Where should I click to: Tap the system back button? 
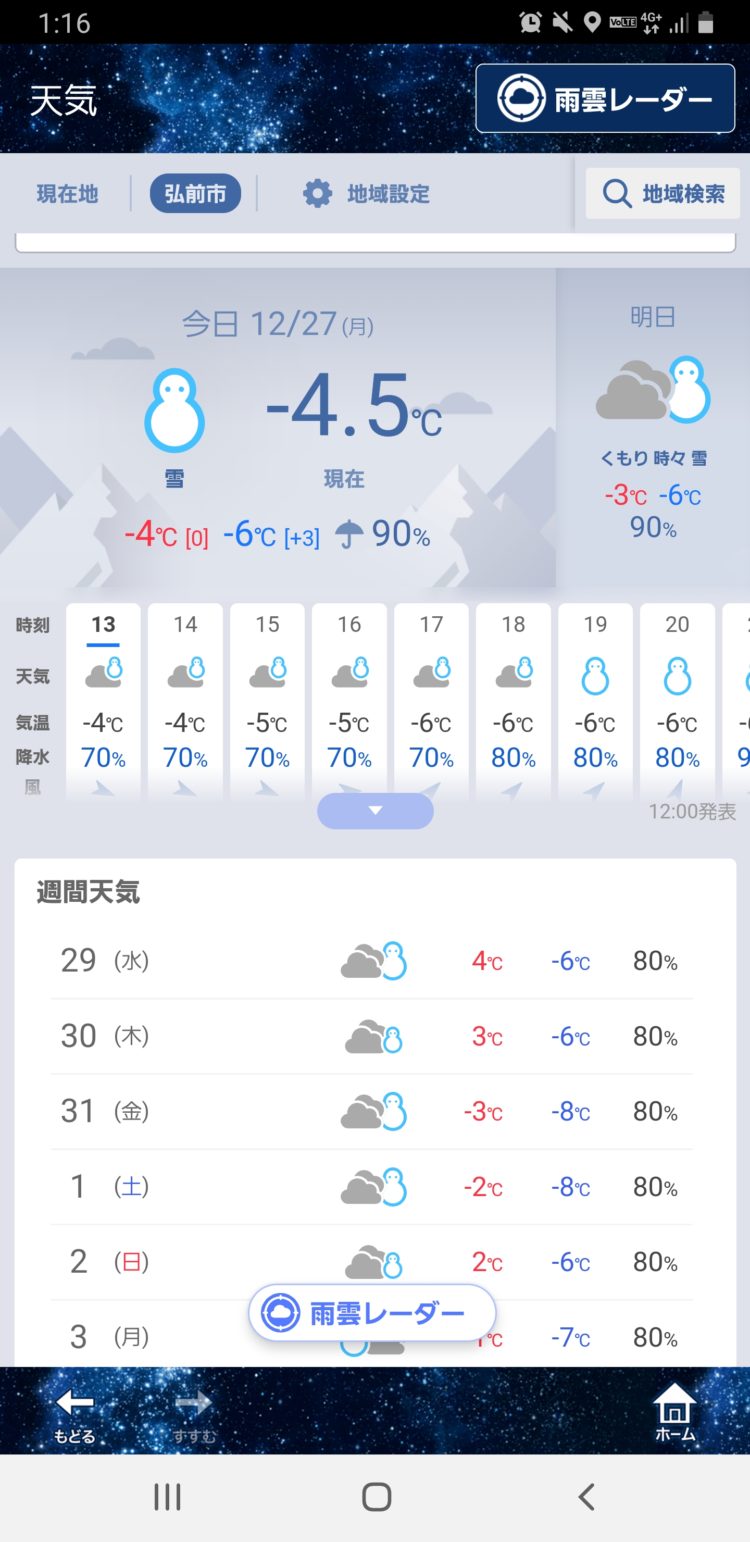[586, 1496]
